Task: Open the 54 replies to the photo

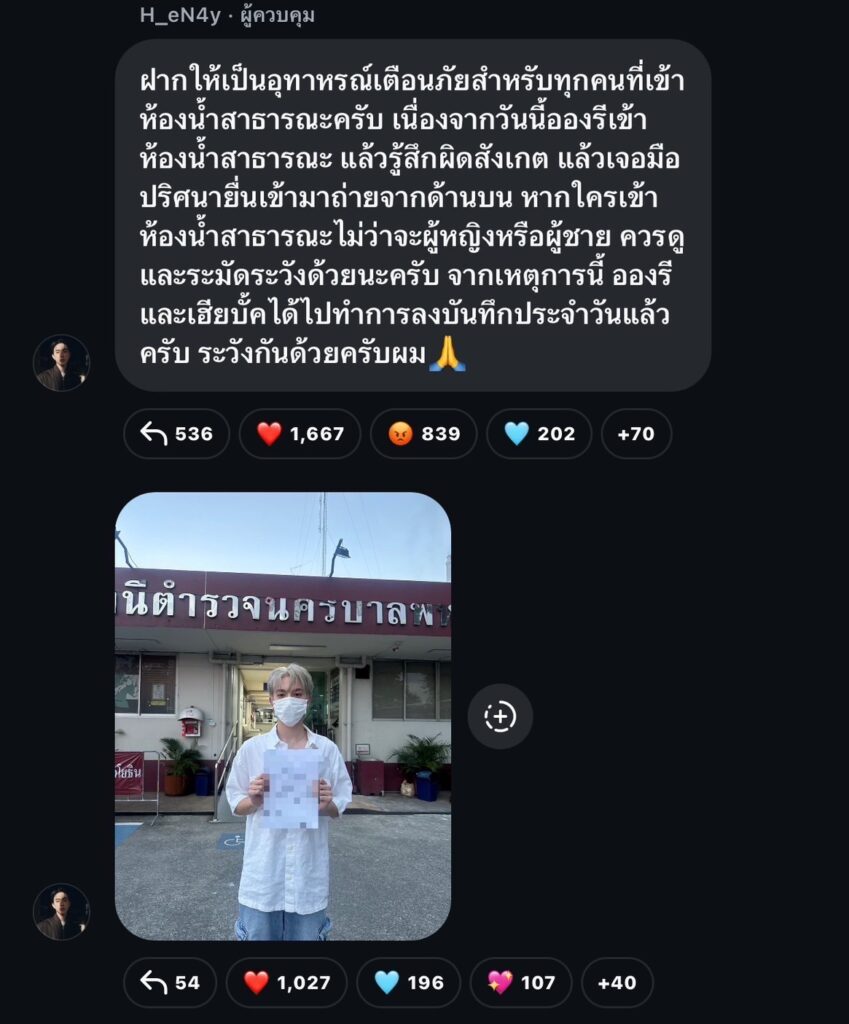Action: (169, 982)
